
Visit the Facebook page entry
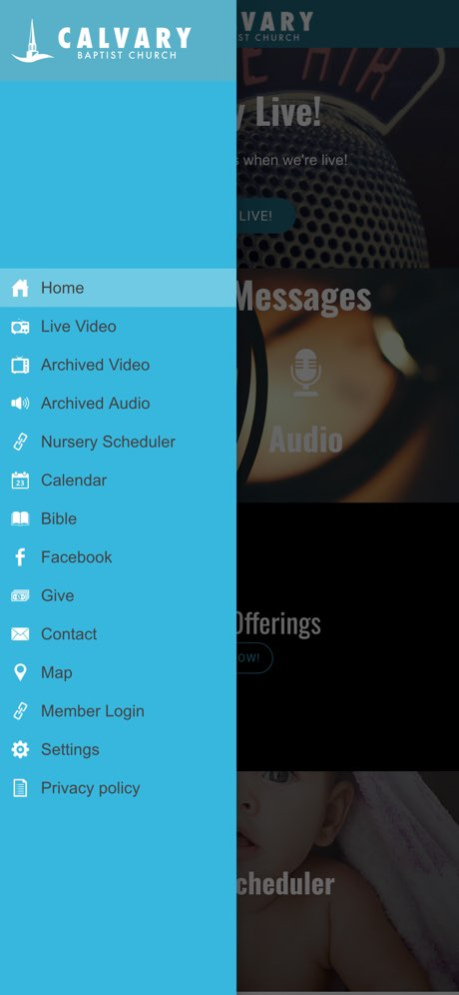tap(118, 557)
